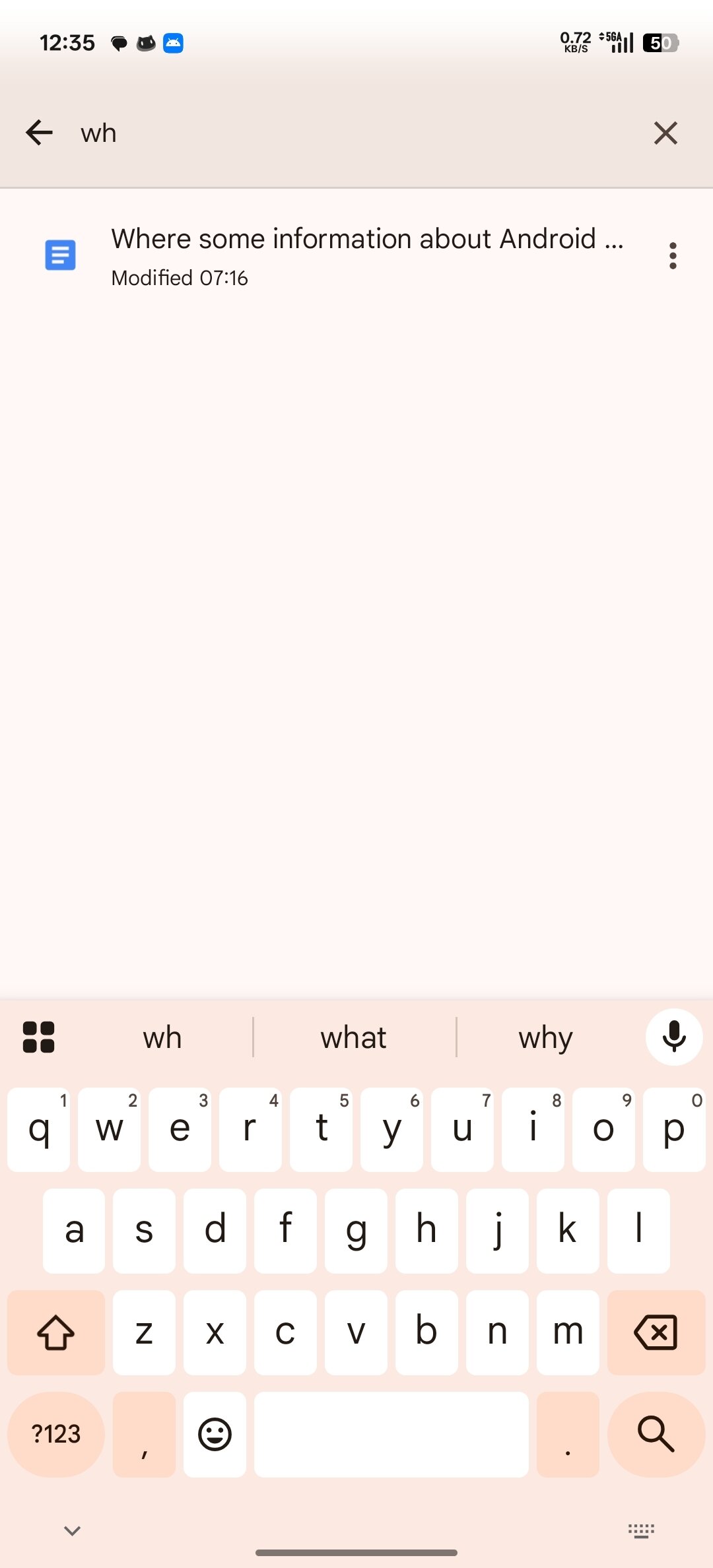
Task: Open the 'Where some information about Android' document
Action: 366,255
